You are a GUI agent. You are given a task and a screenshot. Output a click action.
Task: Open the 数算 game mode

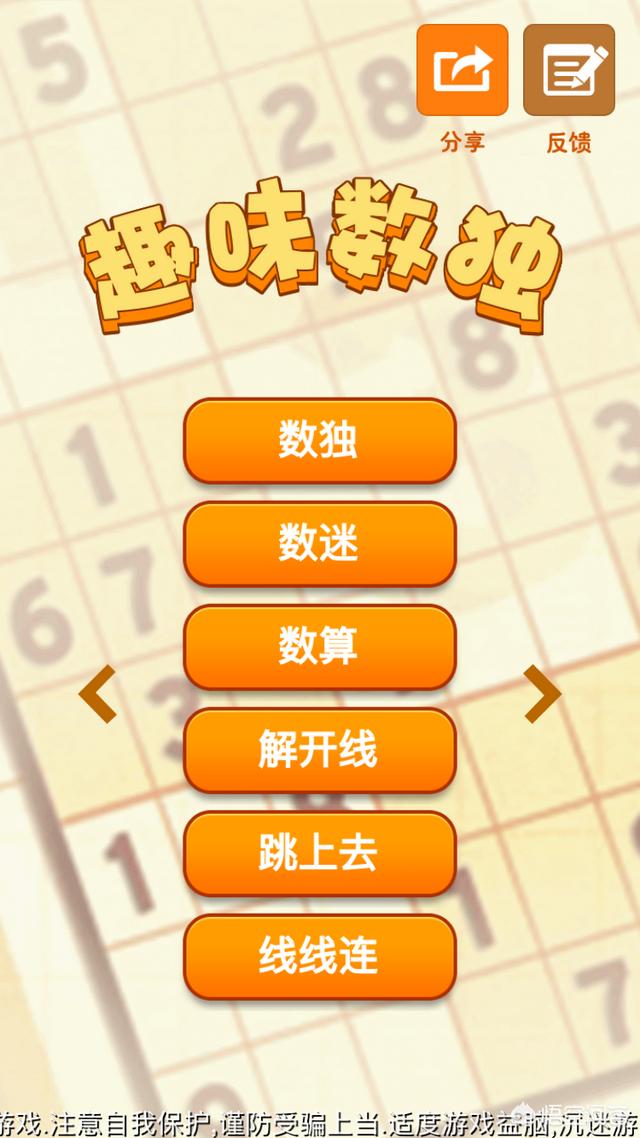click(x=319, y=647)
